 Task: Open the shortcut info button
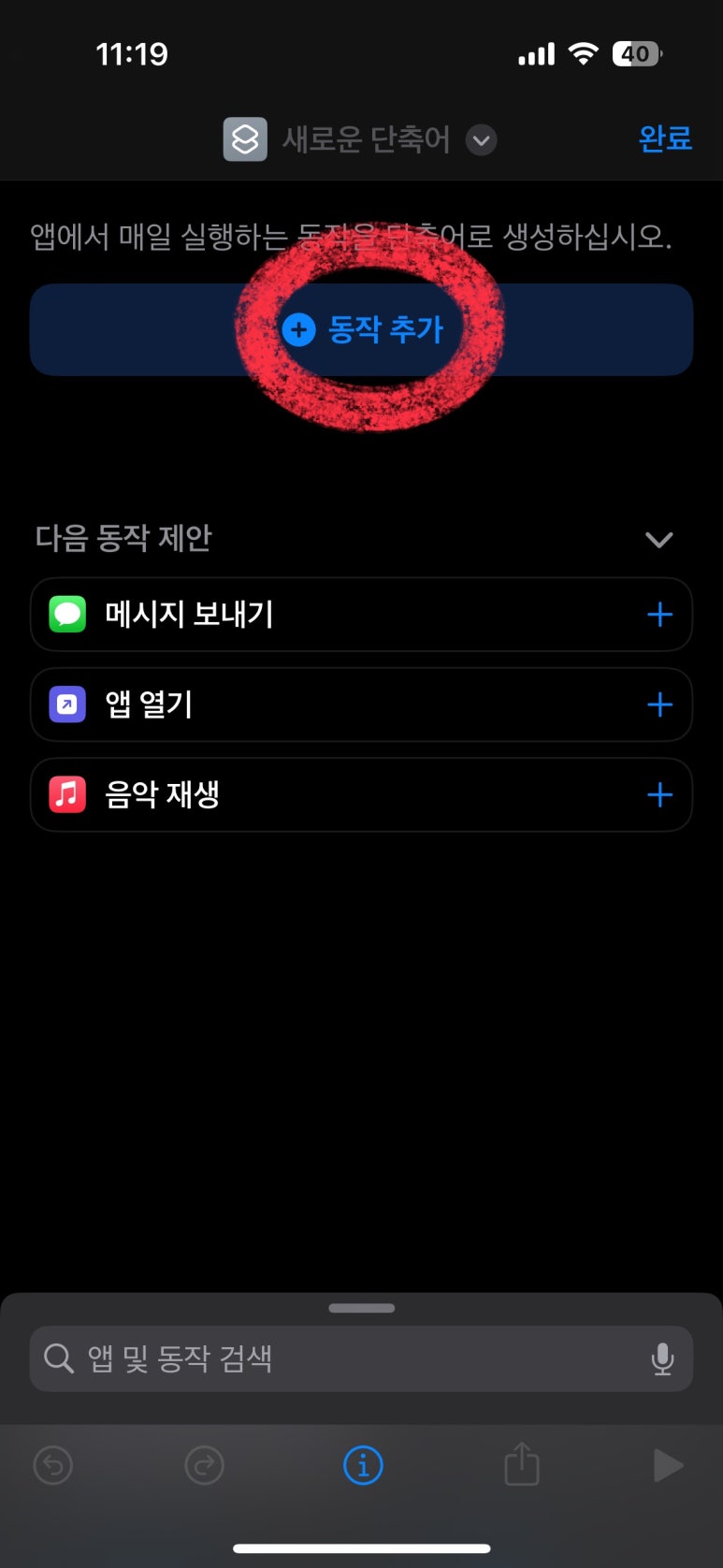pos(363,1465)
